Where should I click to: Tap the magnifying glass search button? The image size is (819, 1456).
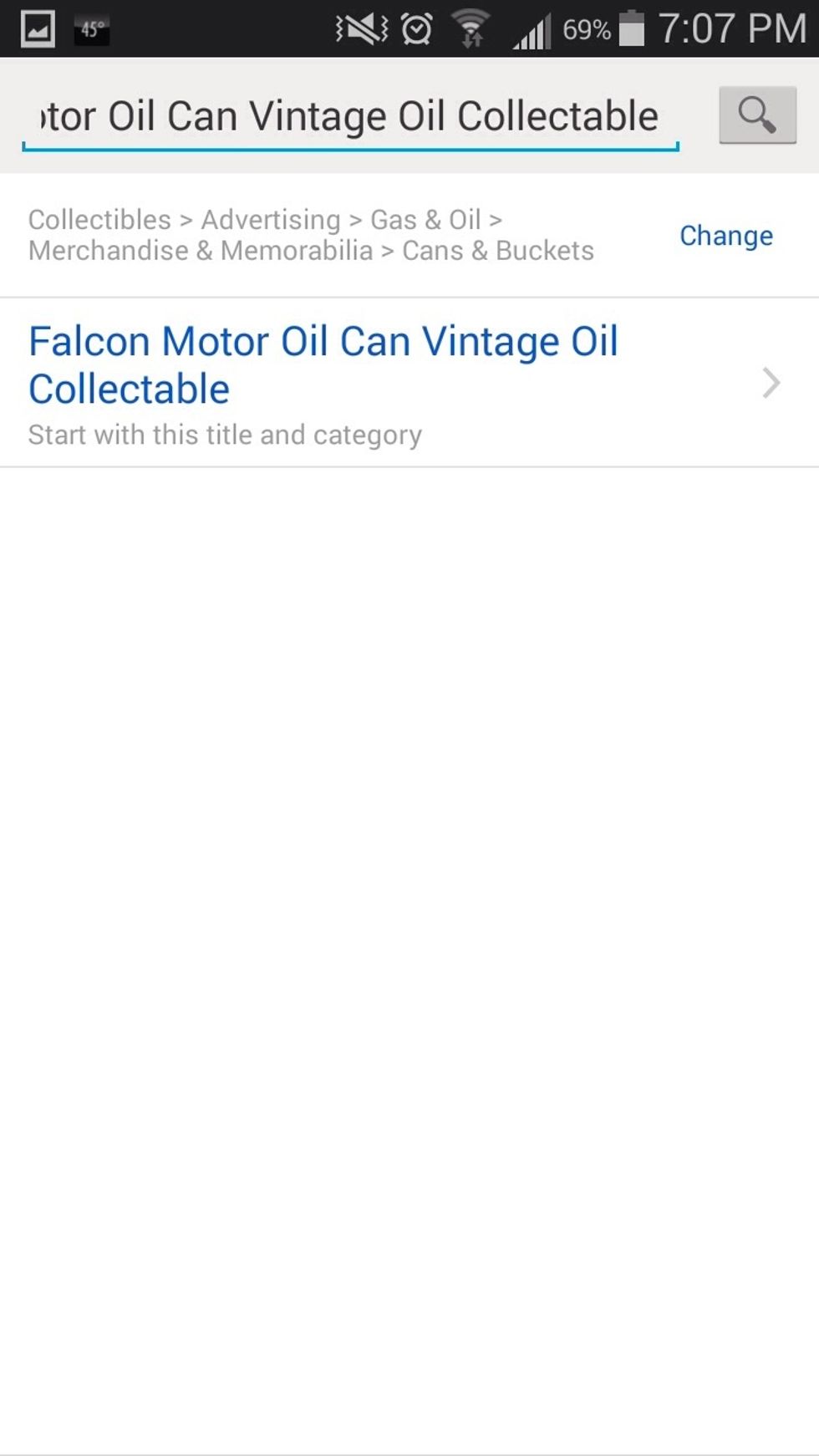757,115
